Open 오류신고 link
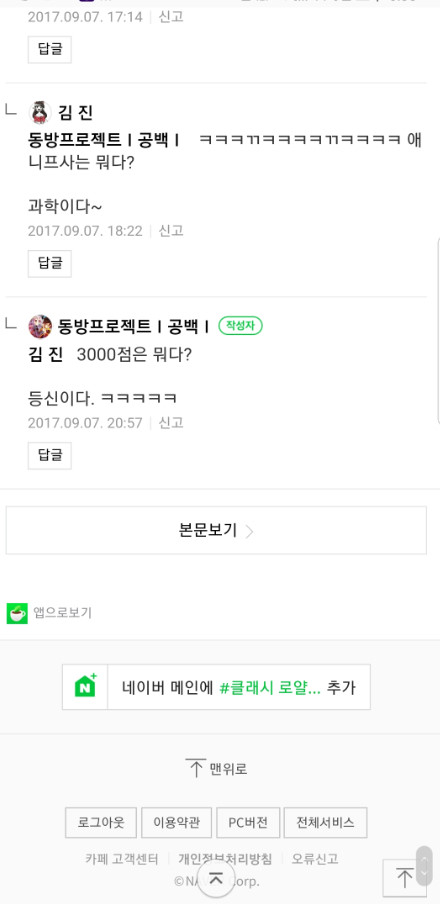Image resolution: width=440 pixels, height=904 pixels. click(315, 859)
